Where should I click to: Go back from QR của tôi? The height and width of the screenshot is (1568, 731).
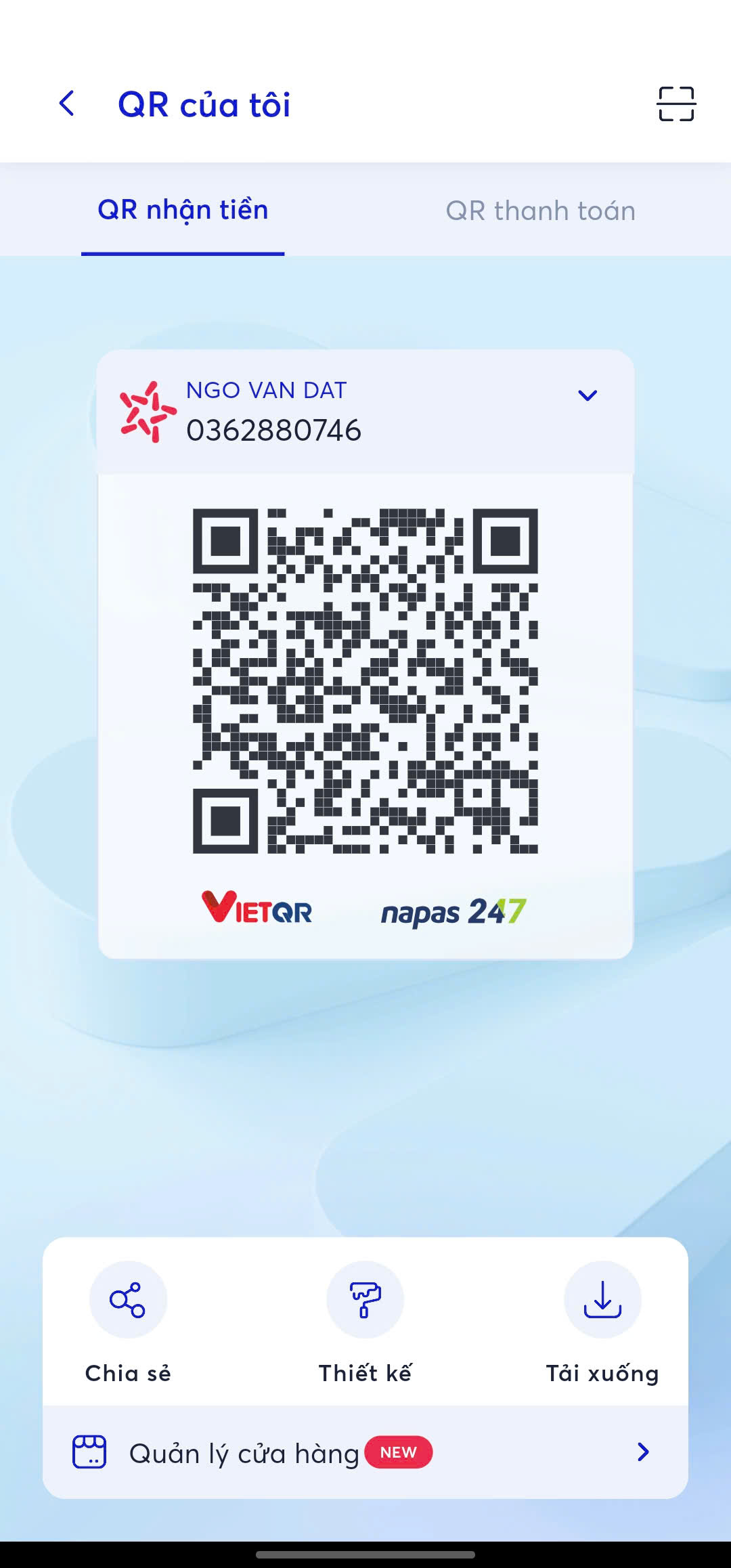[x=66, y=104]
